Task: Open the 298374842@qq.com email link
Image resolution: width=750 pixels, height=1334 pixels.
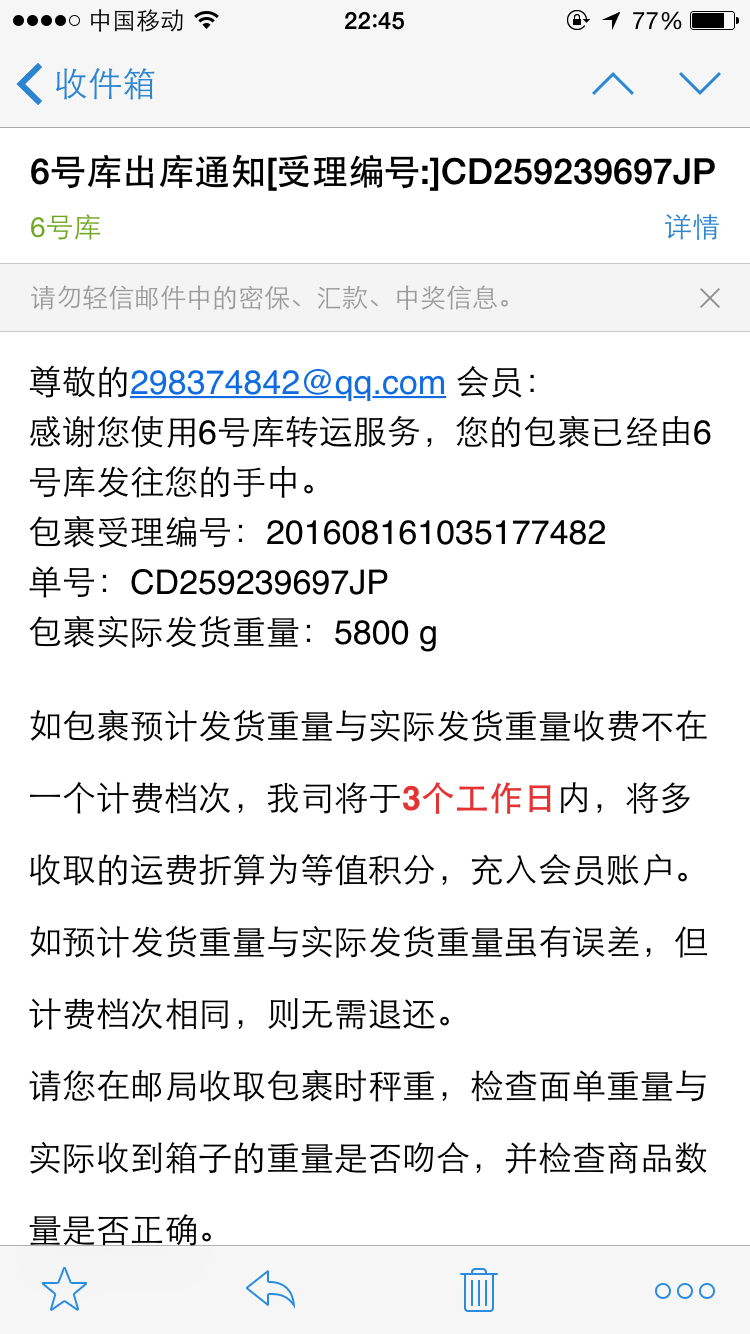Action: click(288, 382)
